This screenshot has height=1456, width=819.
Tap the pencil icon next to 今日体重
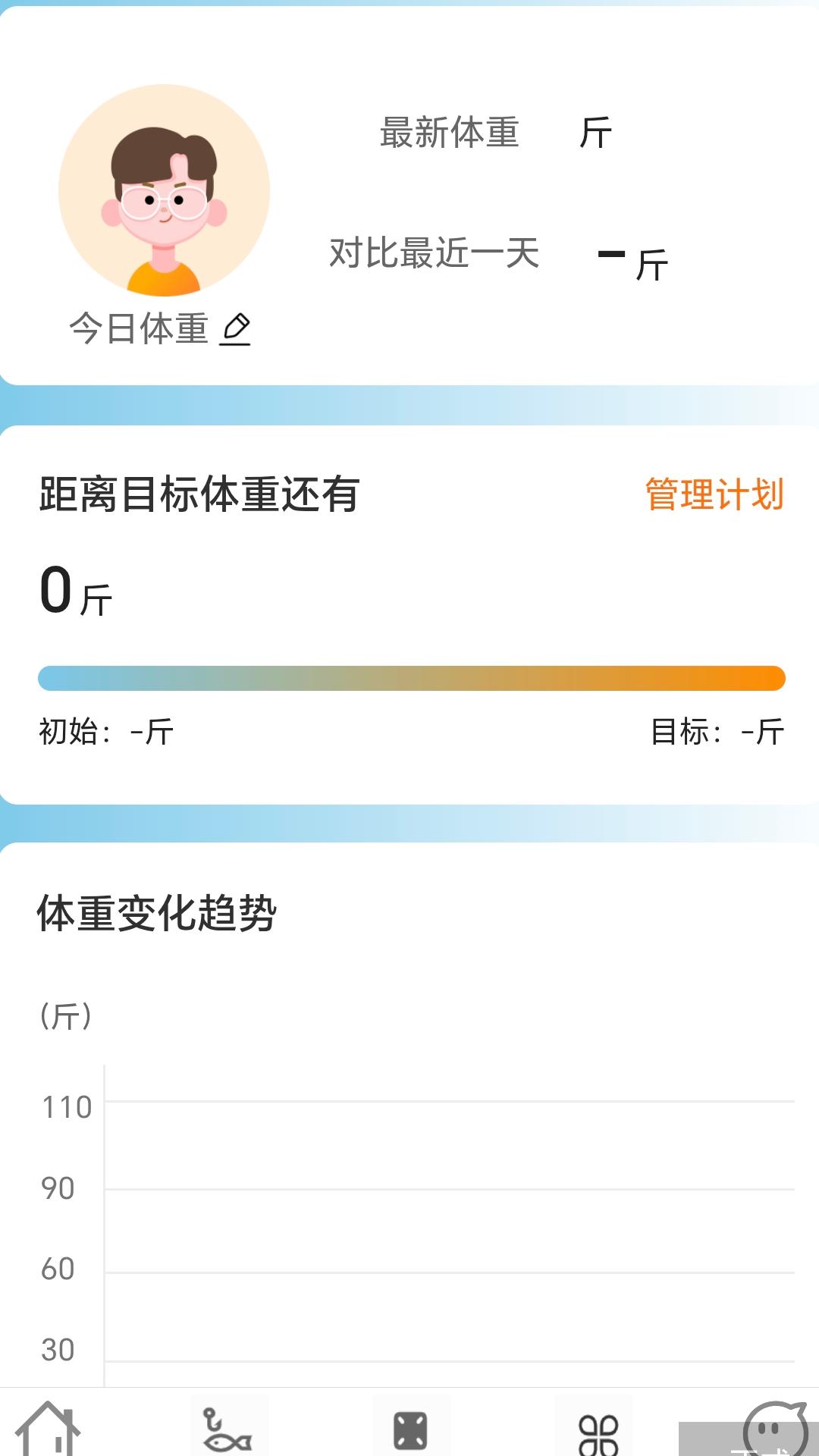[236, 329]
